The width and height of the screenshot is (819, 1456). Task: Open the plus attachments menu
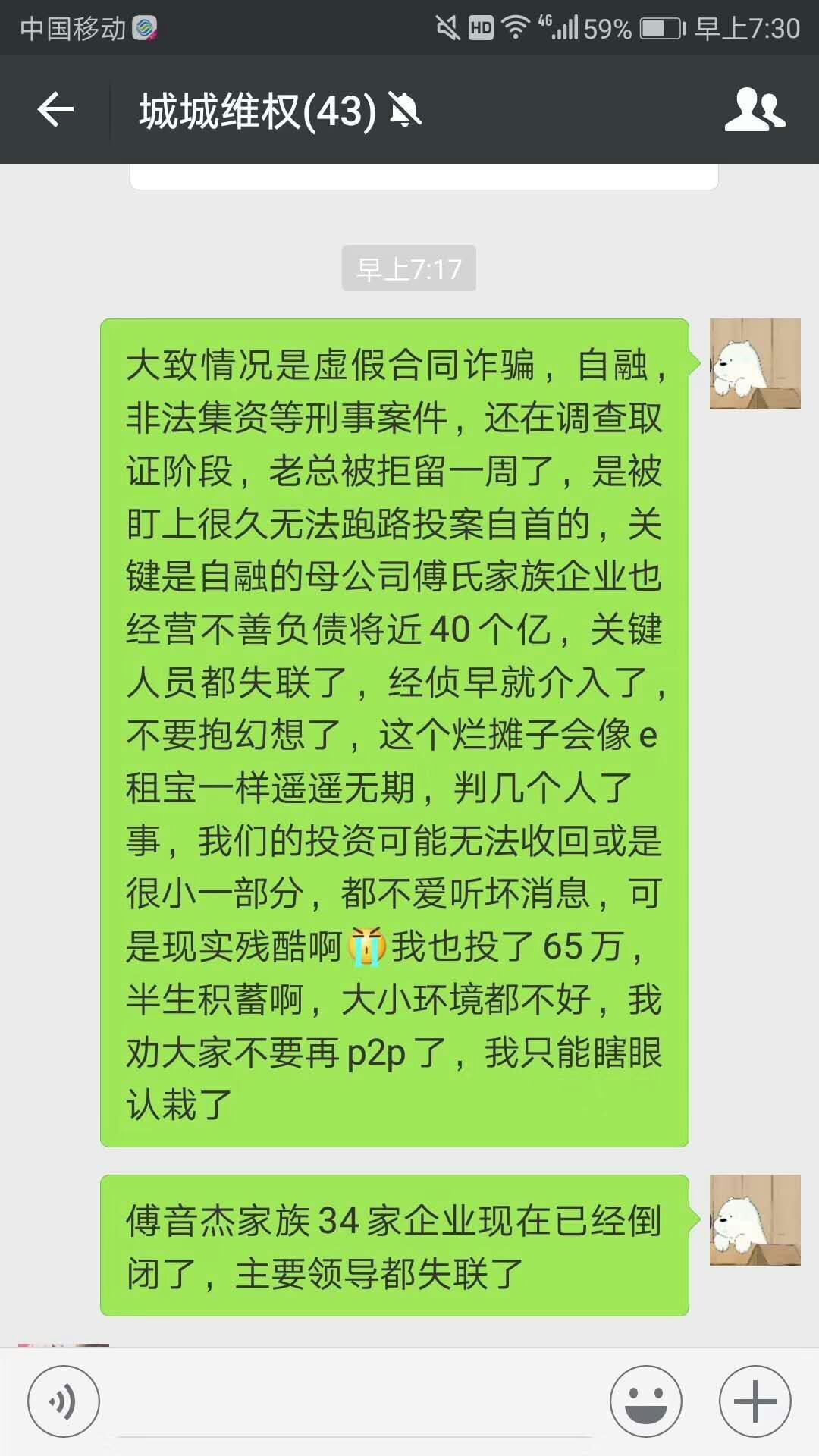755,1401
